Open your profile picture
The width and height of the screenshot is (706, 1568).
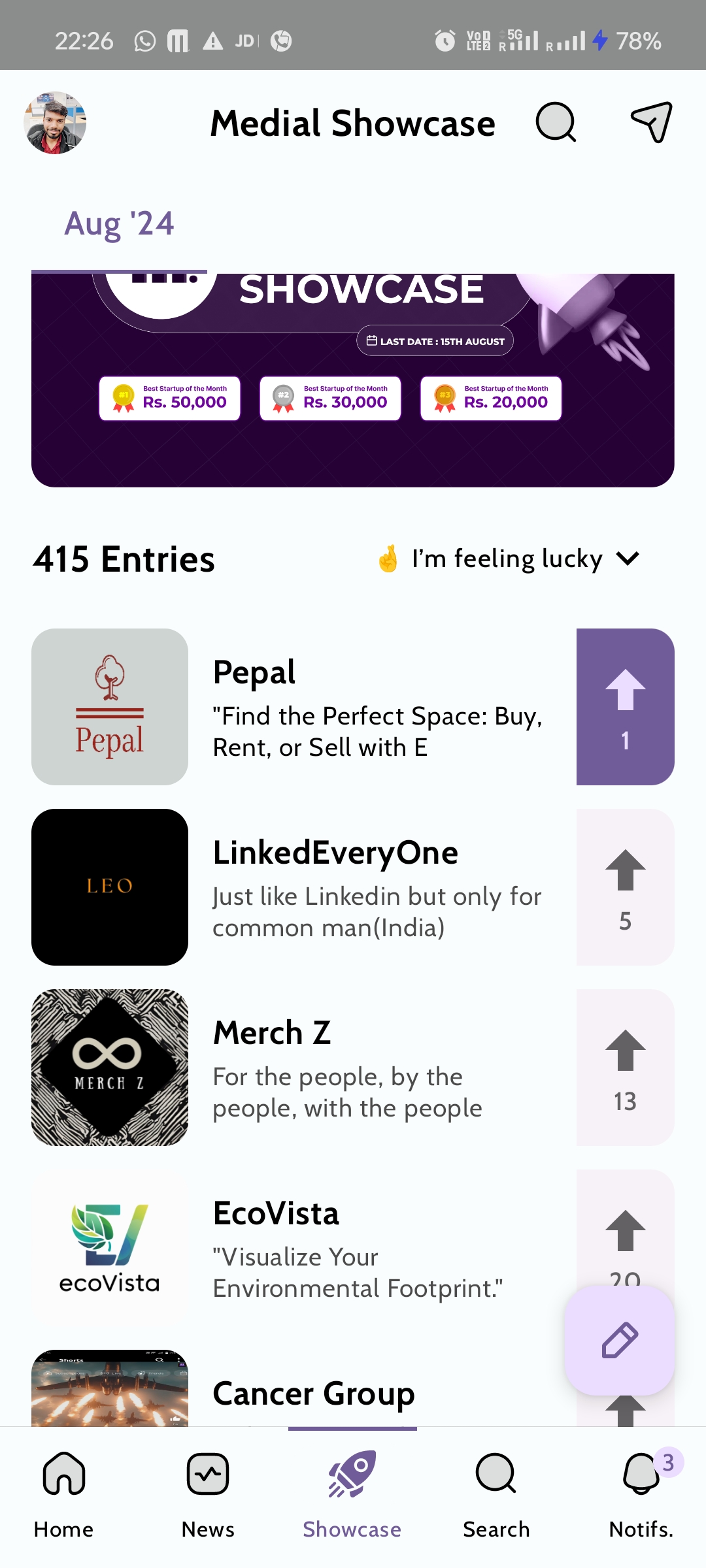[55, 123]
